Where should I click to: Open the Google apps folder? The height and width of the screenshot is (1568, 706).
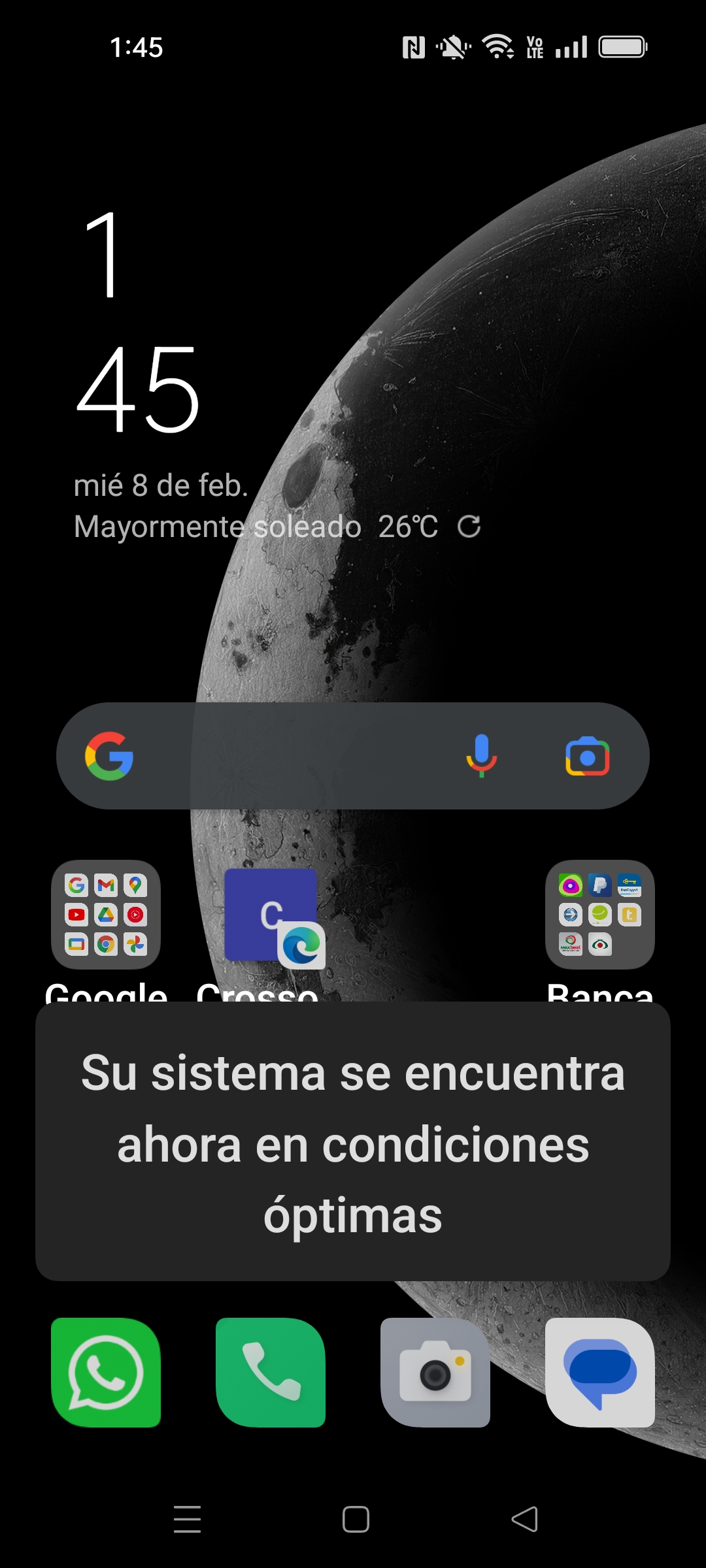point(106,915)
